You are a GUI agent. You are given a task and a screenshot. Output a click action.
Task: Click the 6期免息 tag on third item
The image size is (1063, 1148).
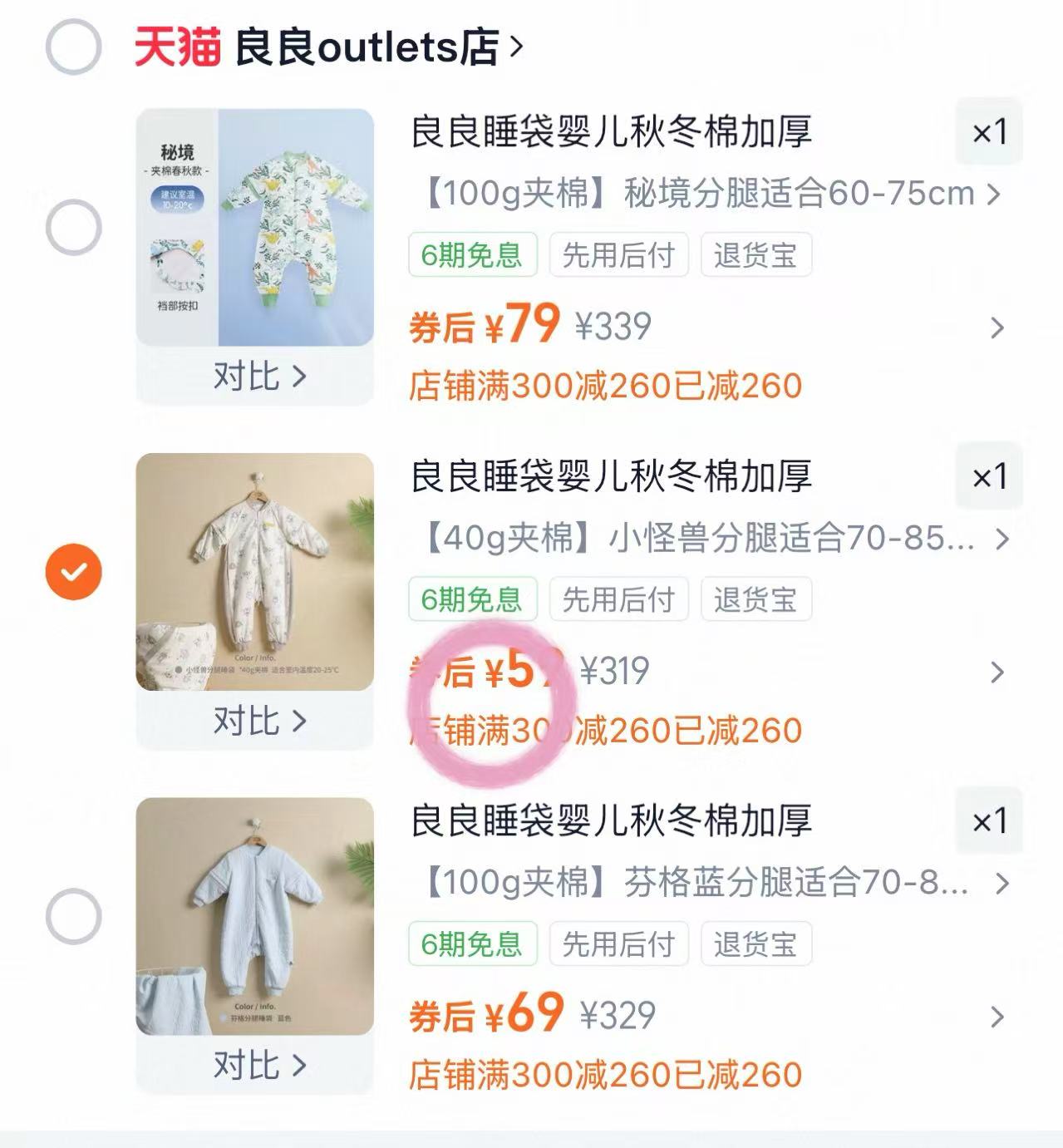471,944
